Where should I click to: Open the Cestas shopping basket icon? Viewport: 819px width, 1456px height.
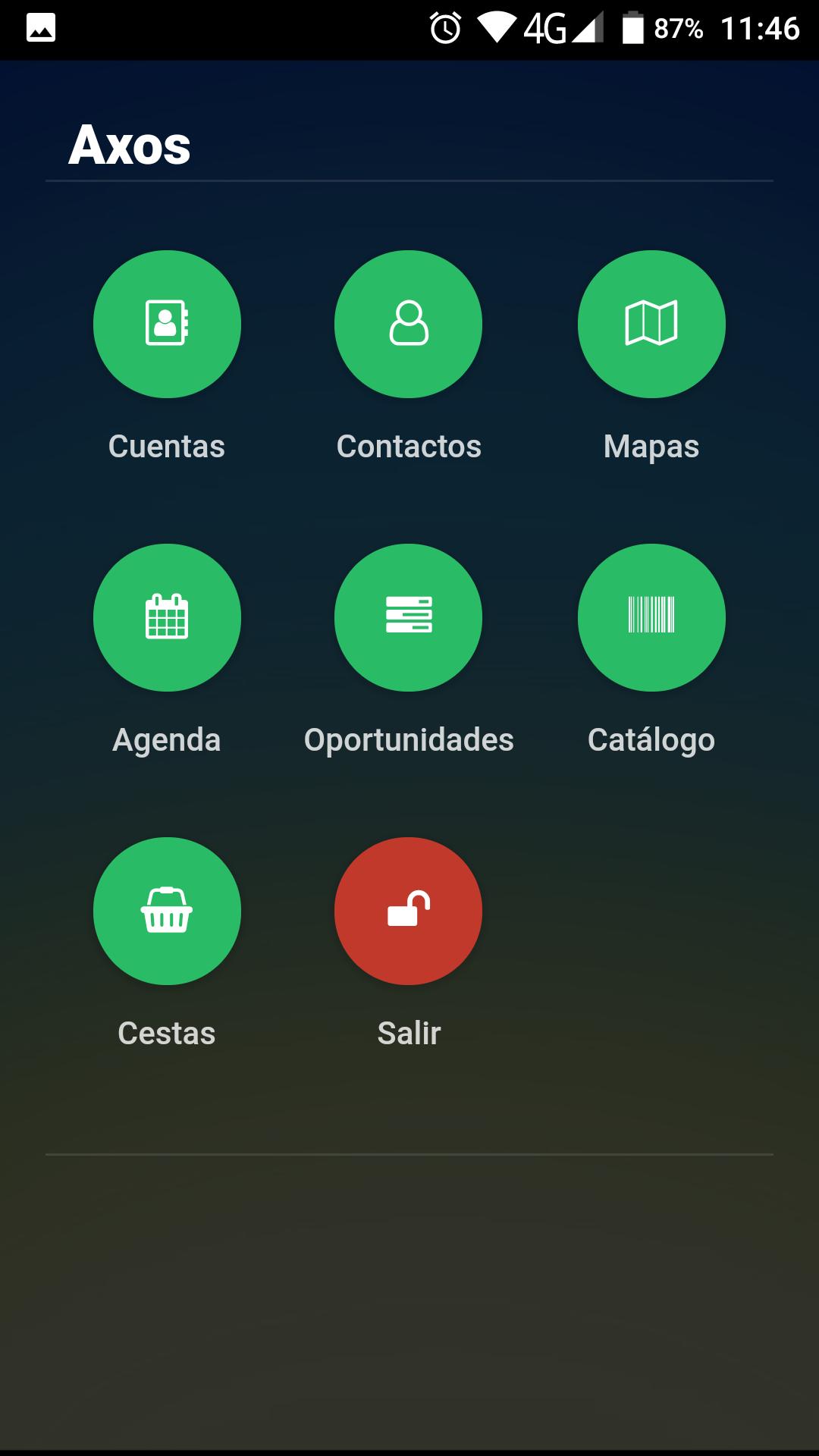click(x=167, y=912)
